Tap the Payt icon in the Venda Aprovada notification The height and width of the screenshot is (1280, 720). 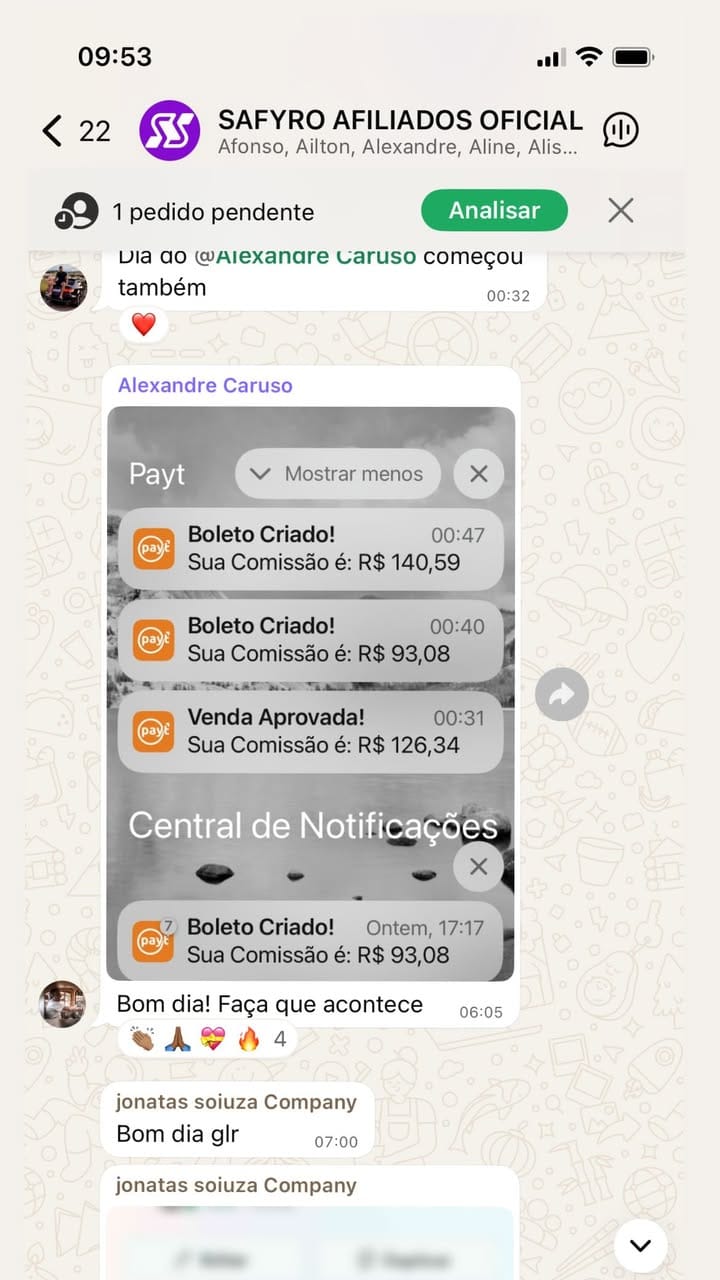point(152,731)
